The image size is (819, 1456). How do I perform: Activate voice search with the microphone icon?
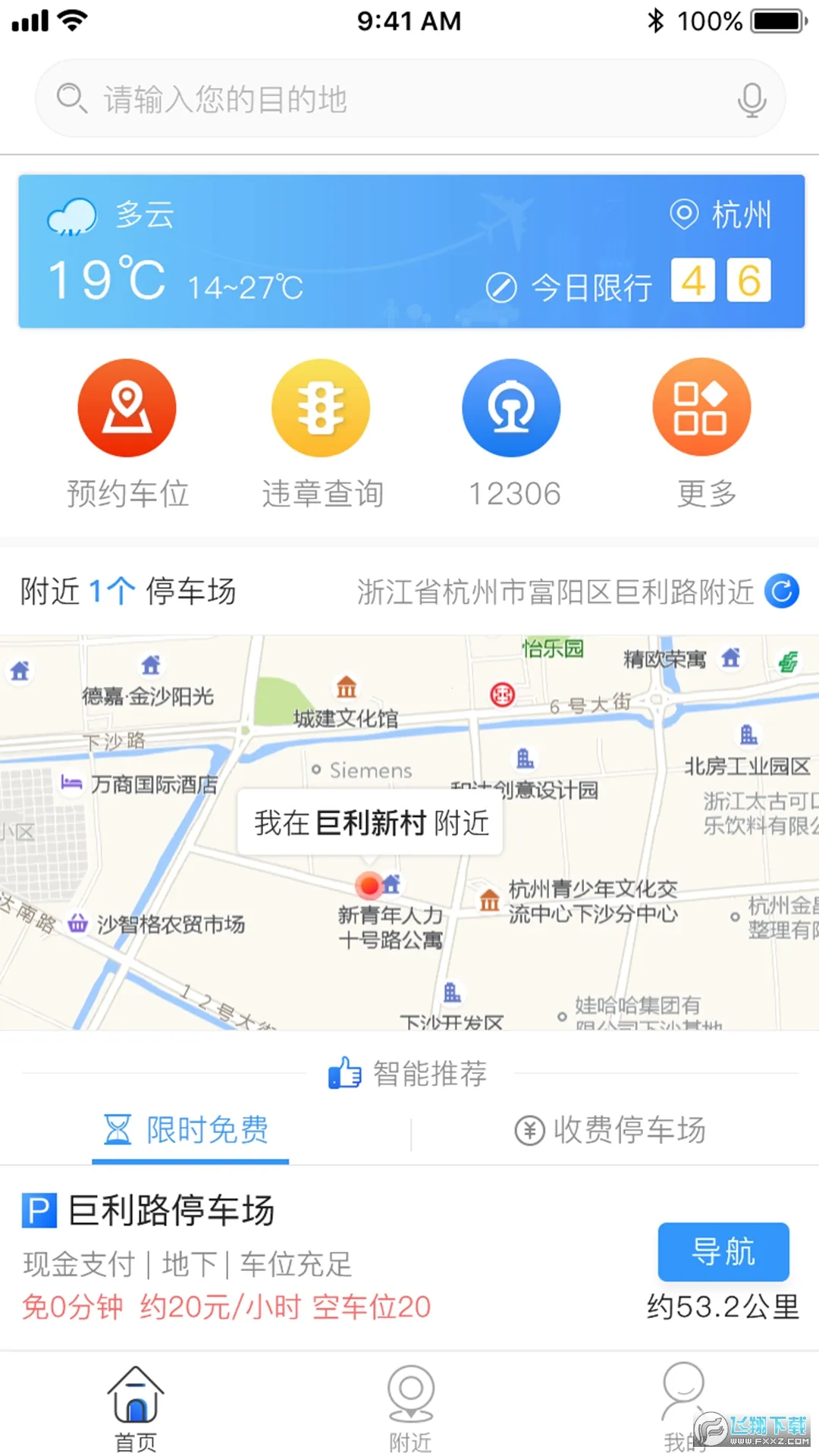(751, 98)
